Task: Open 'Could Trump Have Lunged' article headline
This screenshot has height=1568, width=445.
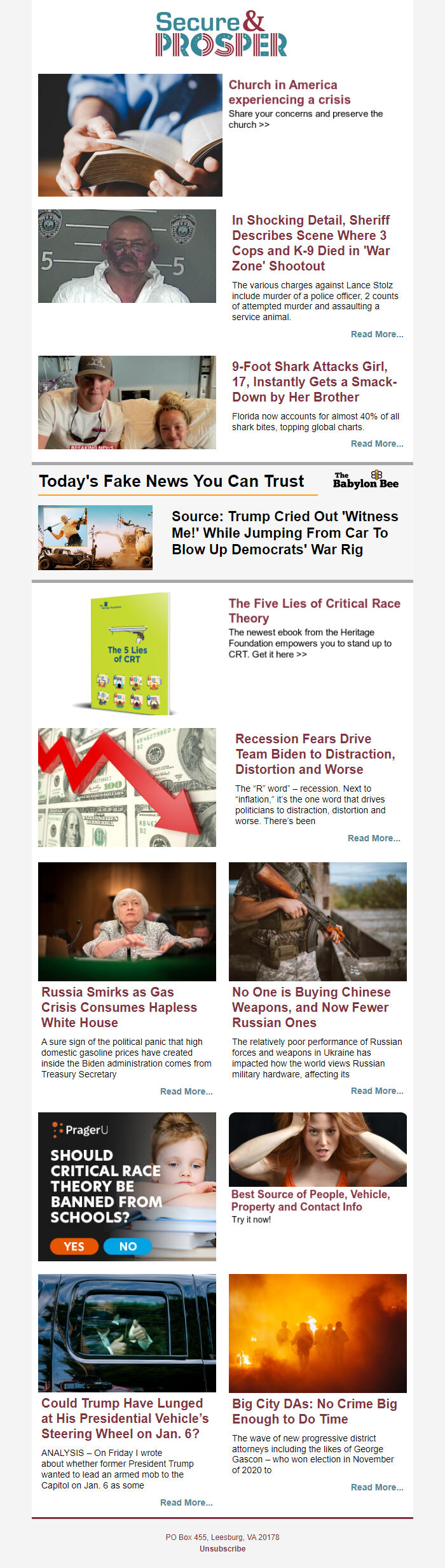Action: pos(125,1418)
